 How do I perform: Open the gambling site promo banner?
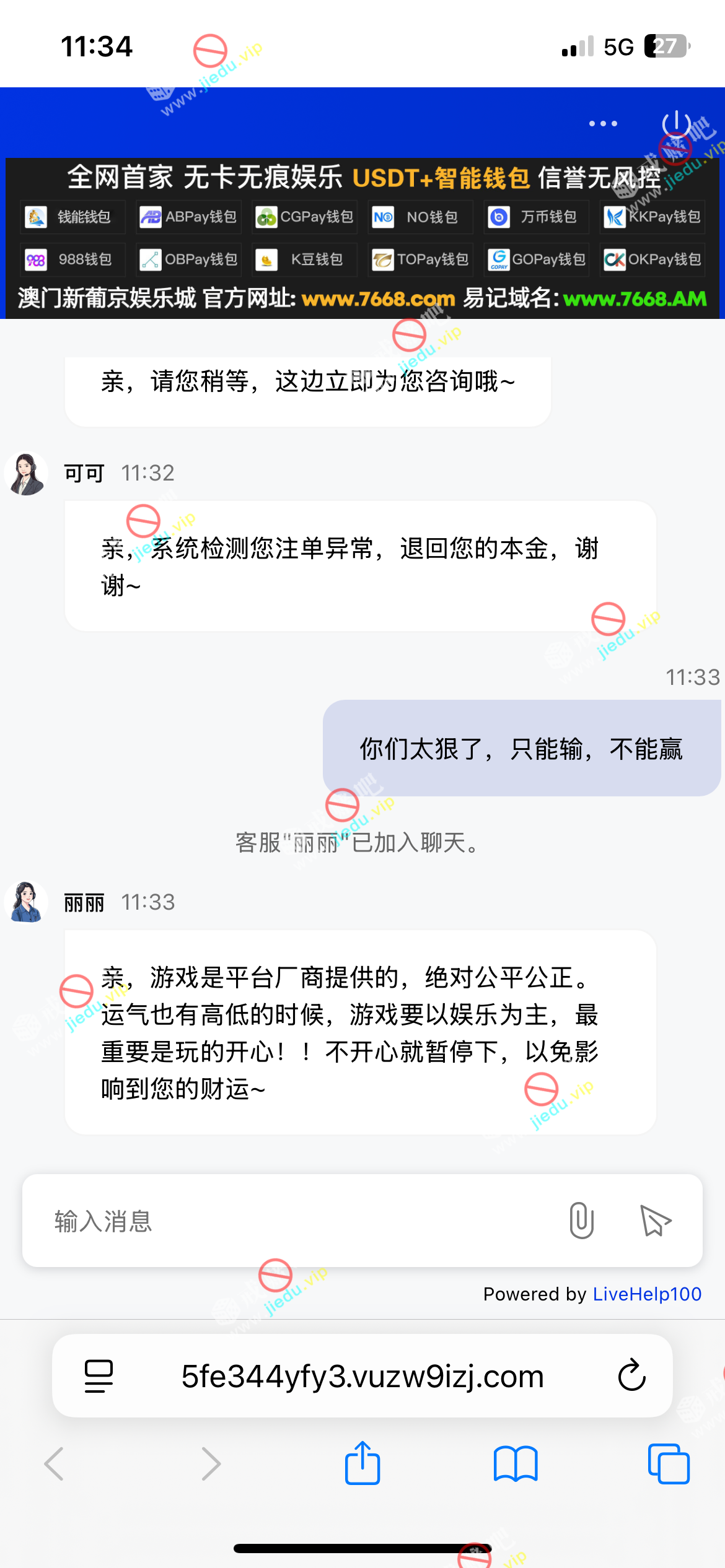(x=362, y=238)
